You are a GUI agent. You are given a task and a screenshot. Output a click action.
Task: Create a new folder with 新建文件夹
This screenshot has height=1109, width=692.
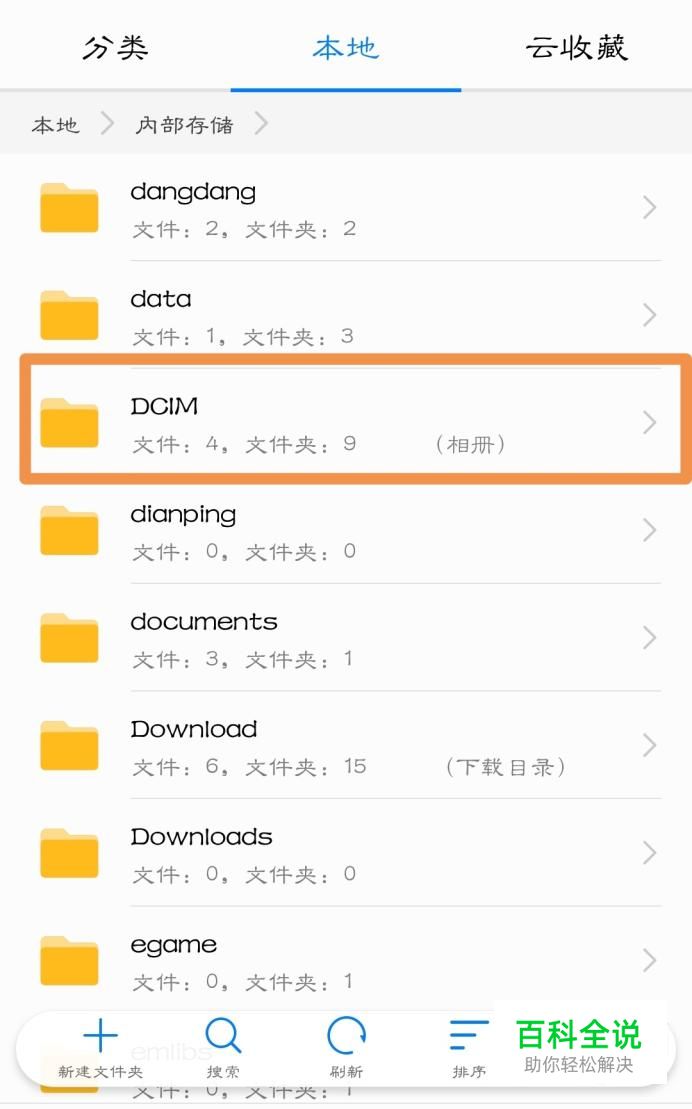[100, 1049]
